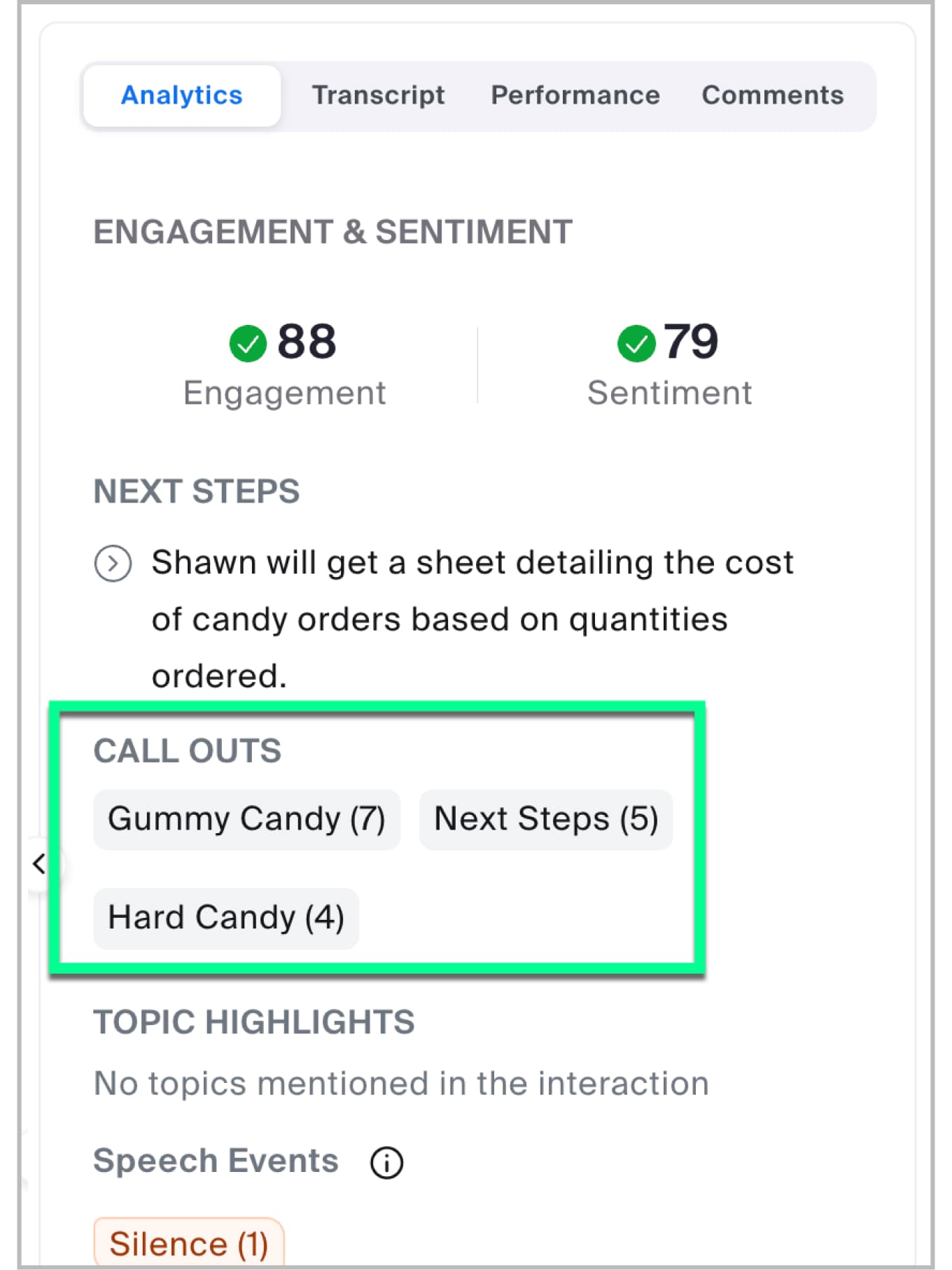Collapse the side panel with the arrow
Viewport: 952px width, 1270px height.
[39, 864]
